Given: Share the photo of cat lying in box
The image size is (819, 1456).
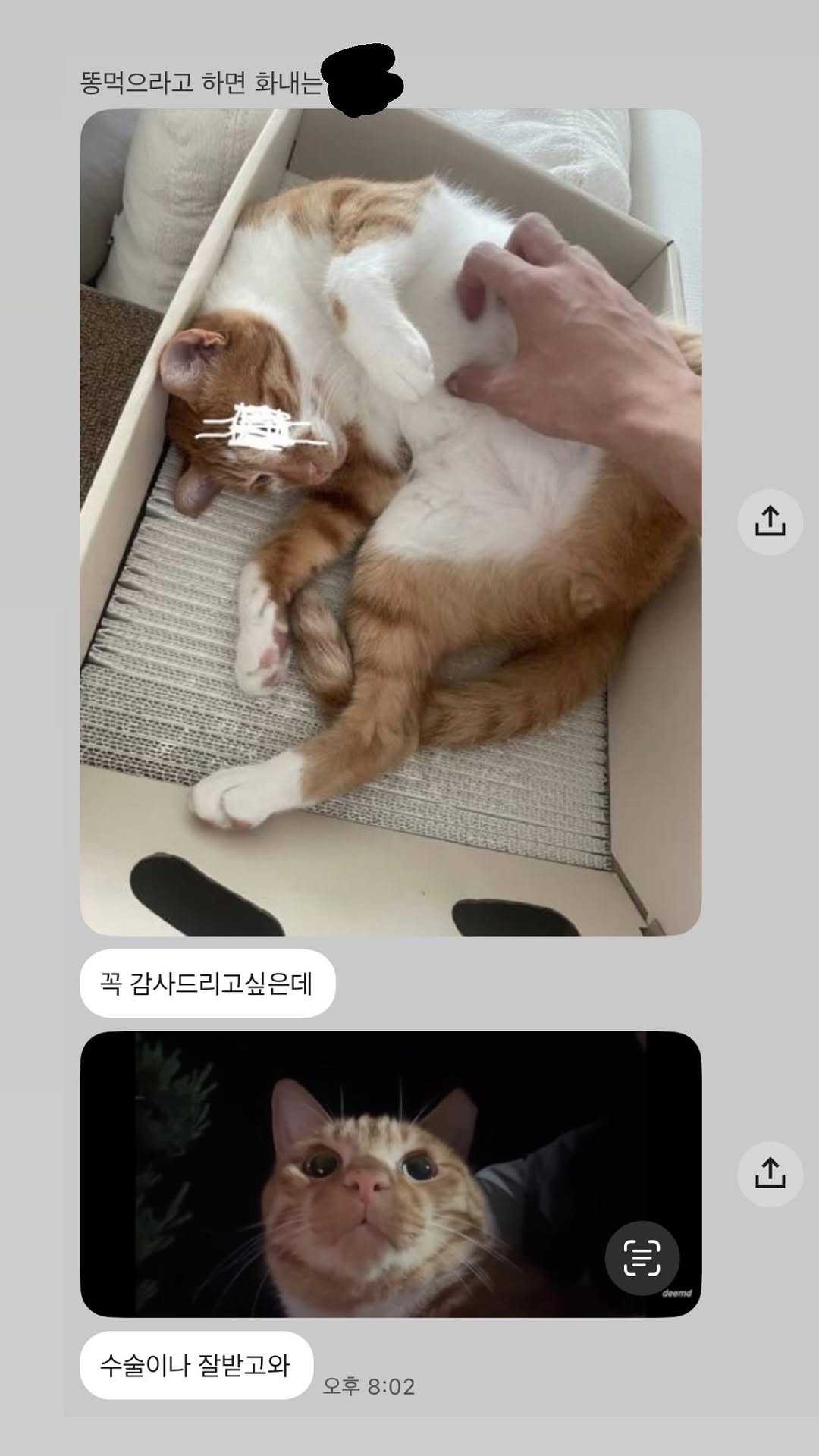Looking at the screenshot, I should (770, 522).
